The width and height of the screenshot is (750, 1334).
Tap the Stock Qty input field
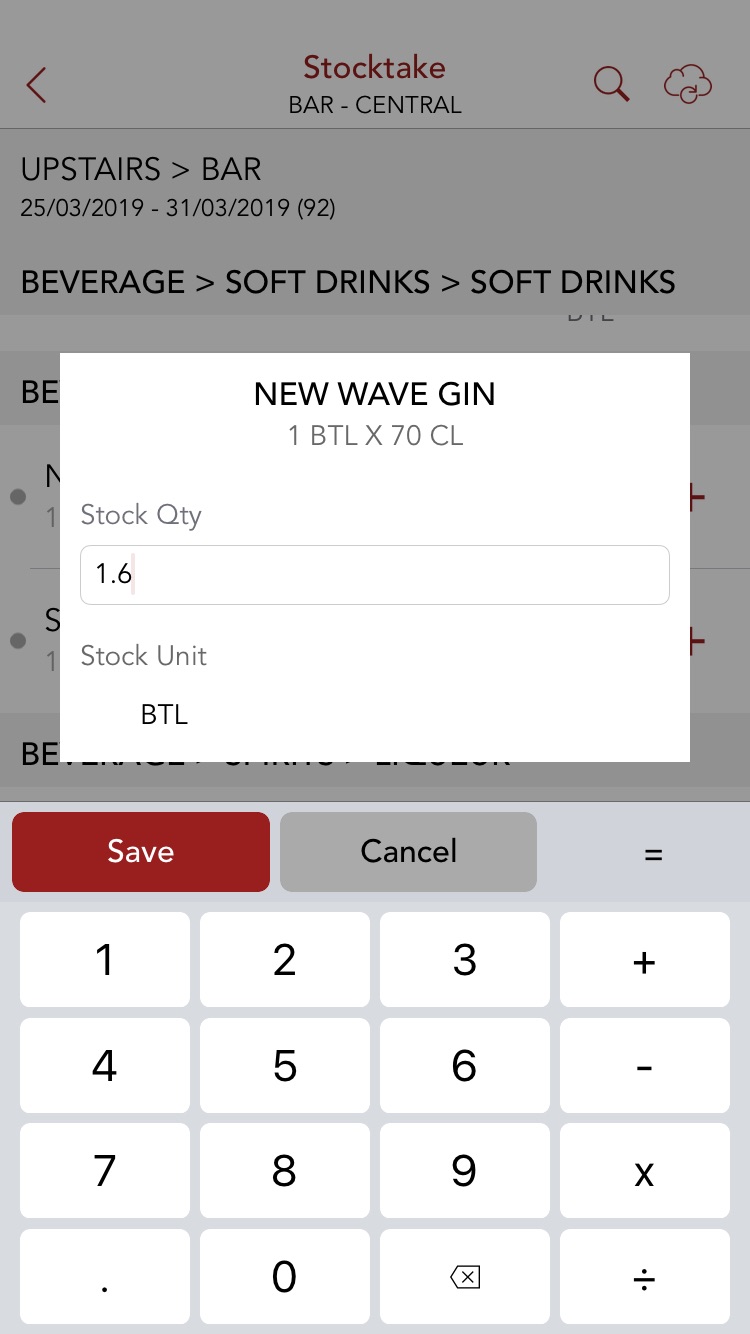[375, 575]
